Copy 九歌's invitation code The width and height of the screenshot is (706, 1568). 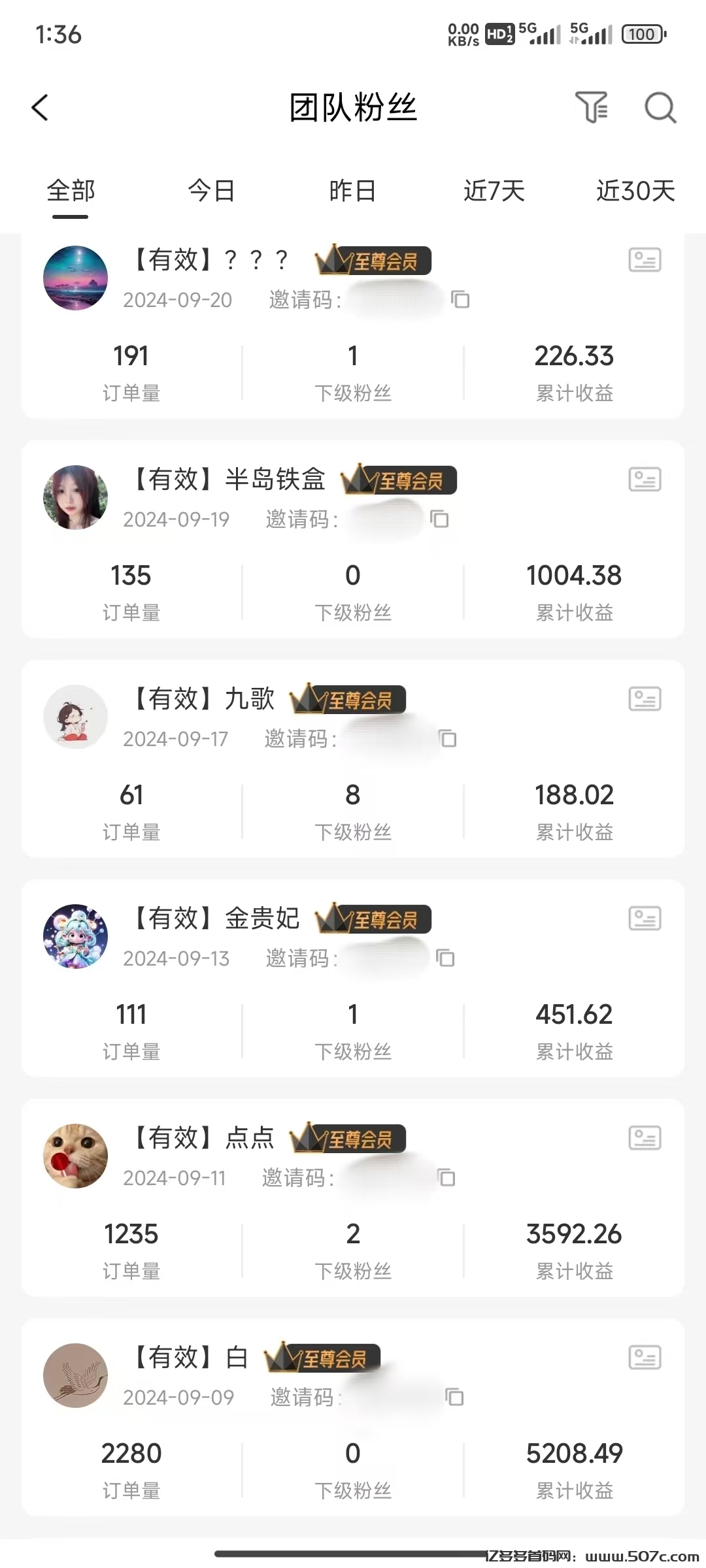(447, 739)
